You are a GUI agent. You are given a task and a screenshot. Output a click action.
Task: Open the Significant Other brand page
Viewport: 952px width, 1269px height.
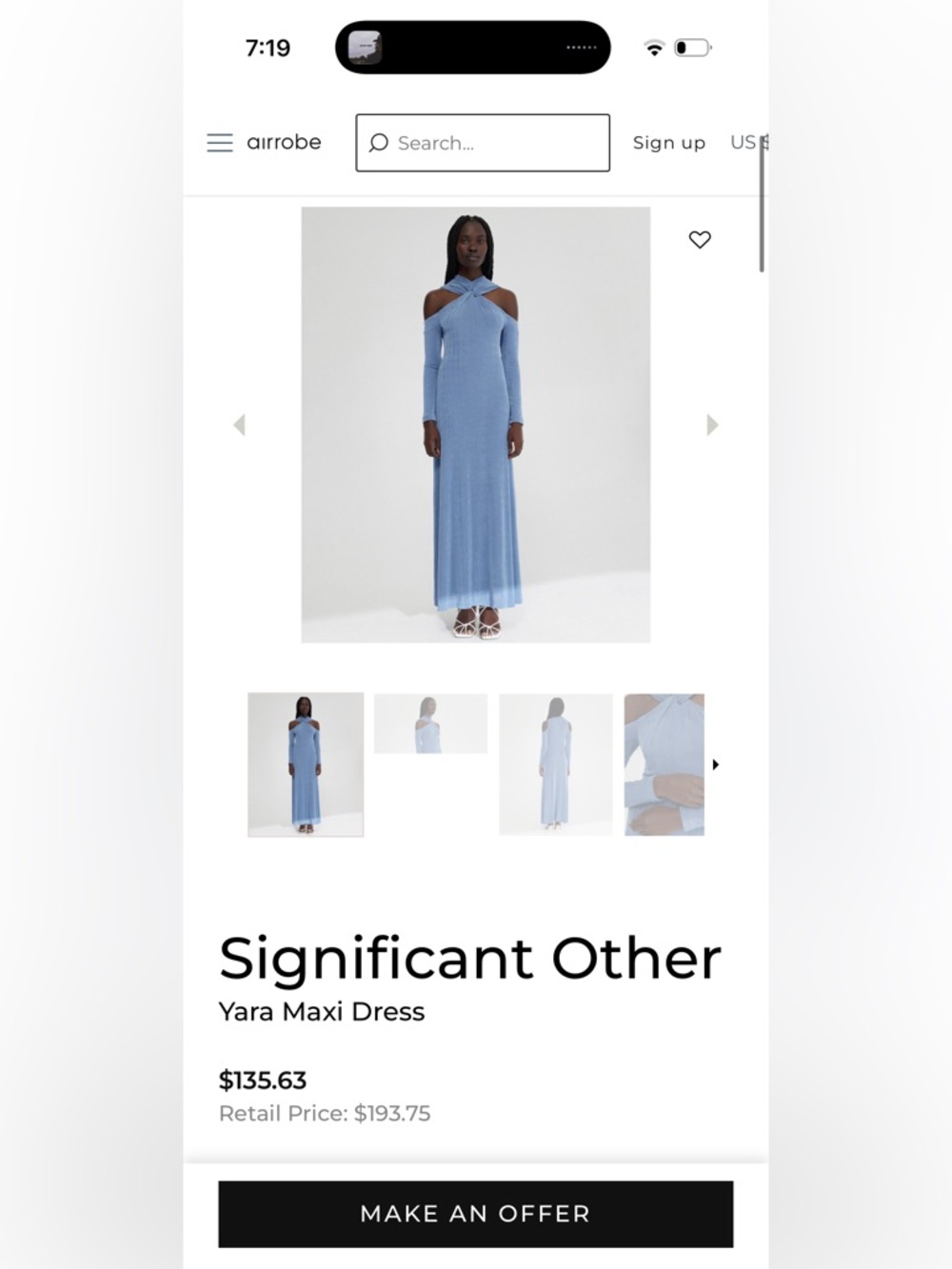(470, 959)
